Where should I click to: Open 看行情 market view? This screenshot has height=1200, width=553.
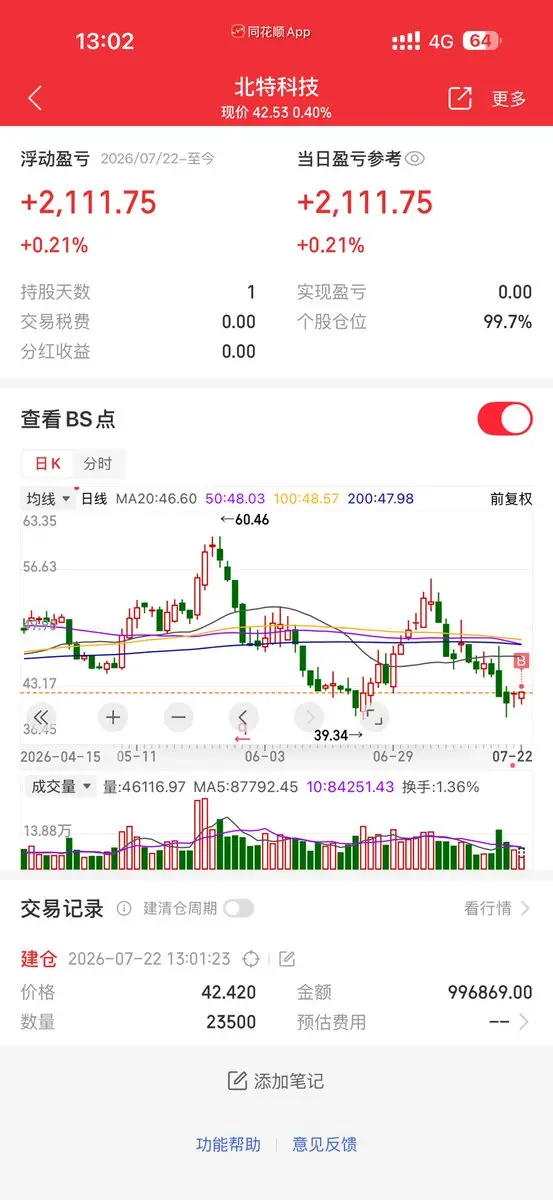497,908
